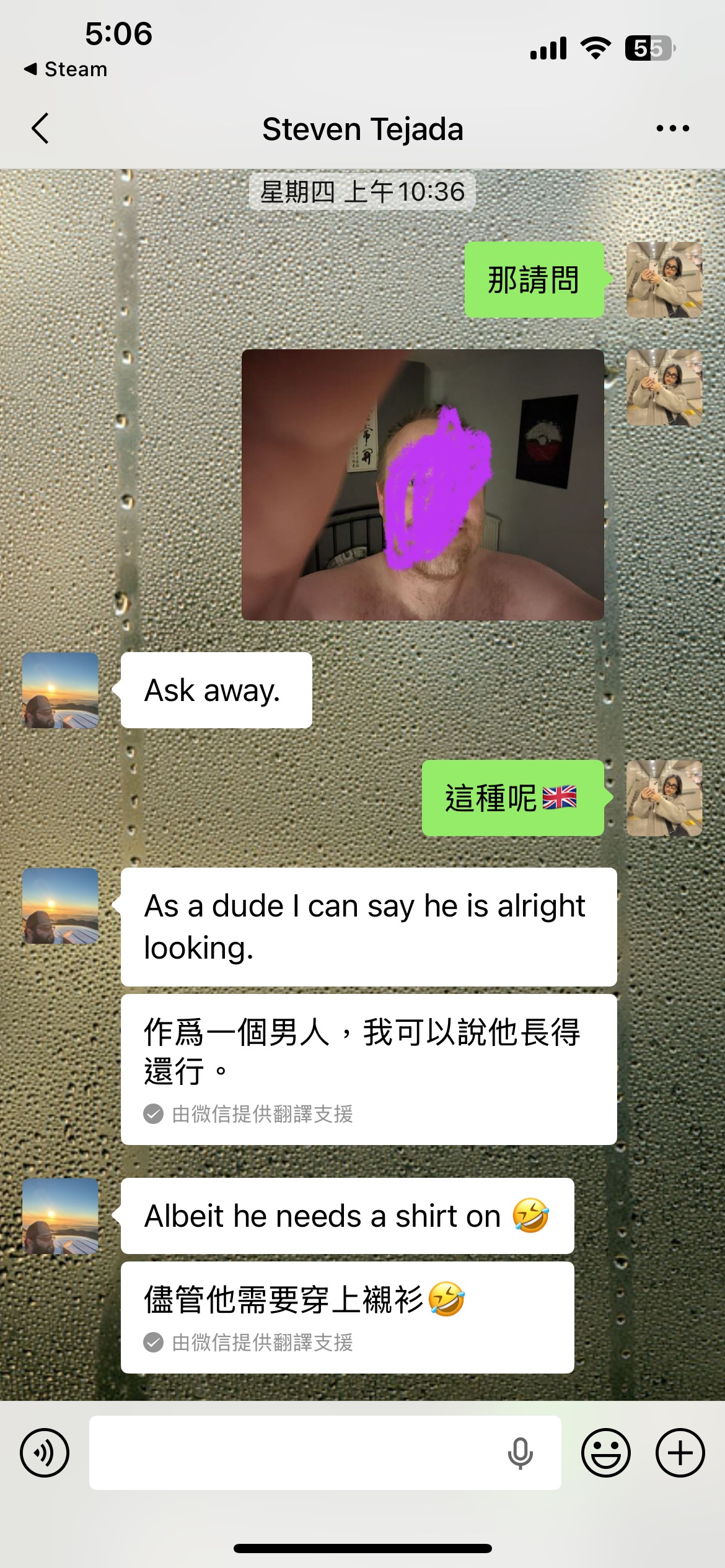Switch to voice message input
Image resolution: width=725 pixels, height=1568 pixels.
(x=45, y=1452)
